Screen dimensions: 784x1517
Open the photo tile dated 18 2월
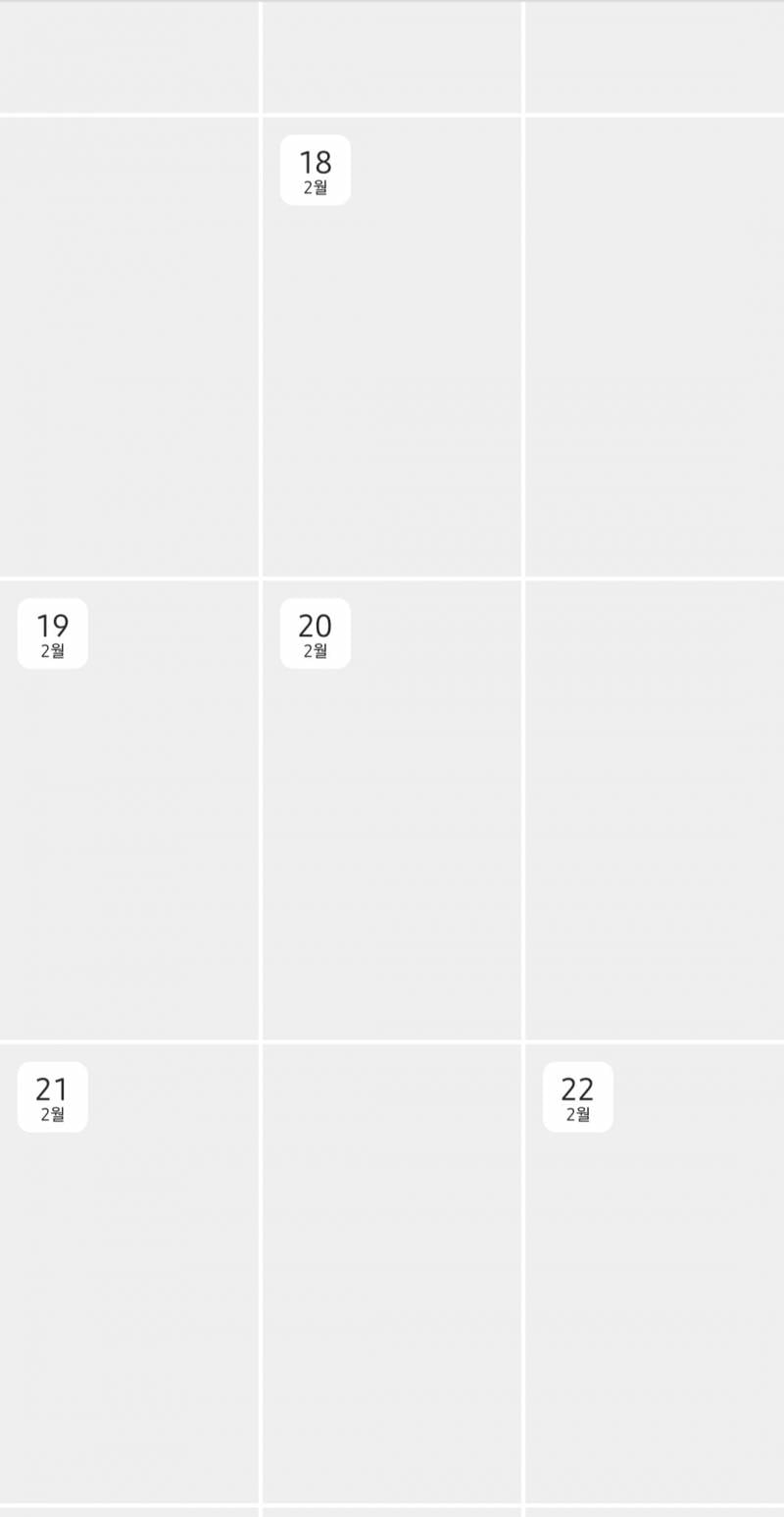pyautogui.click(x=392, y=346)
